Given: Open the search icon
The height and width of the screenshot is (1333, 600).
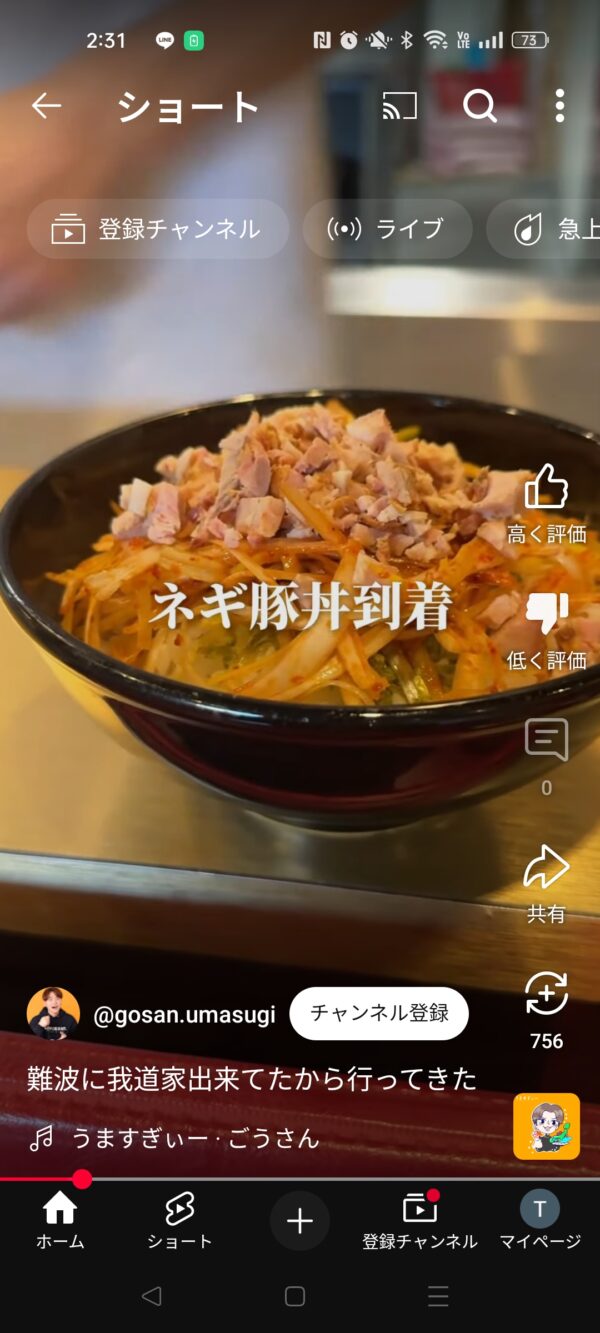Looking at the screenshot, I should click(480, 106).
